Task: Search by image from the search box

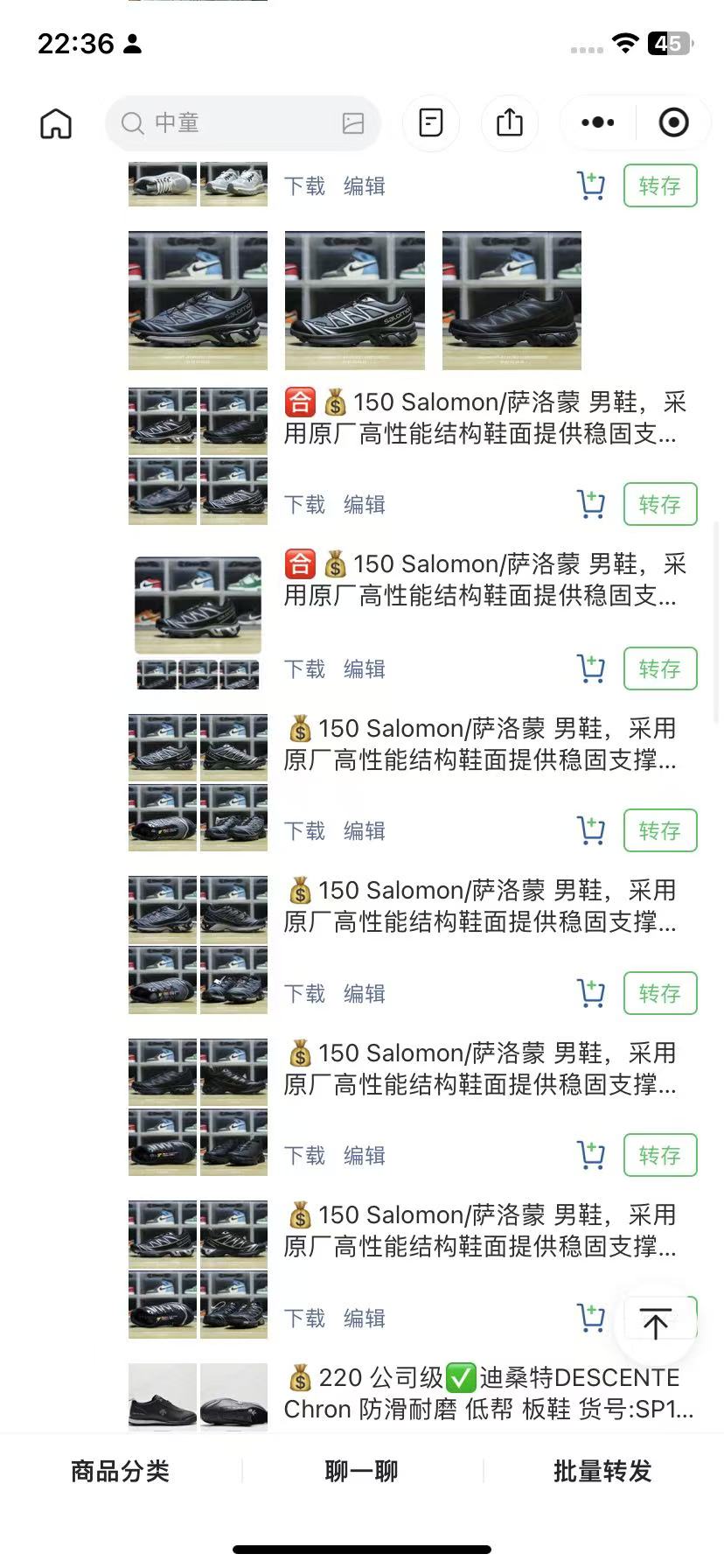Action: (x=353, y=123)
